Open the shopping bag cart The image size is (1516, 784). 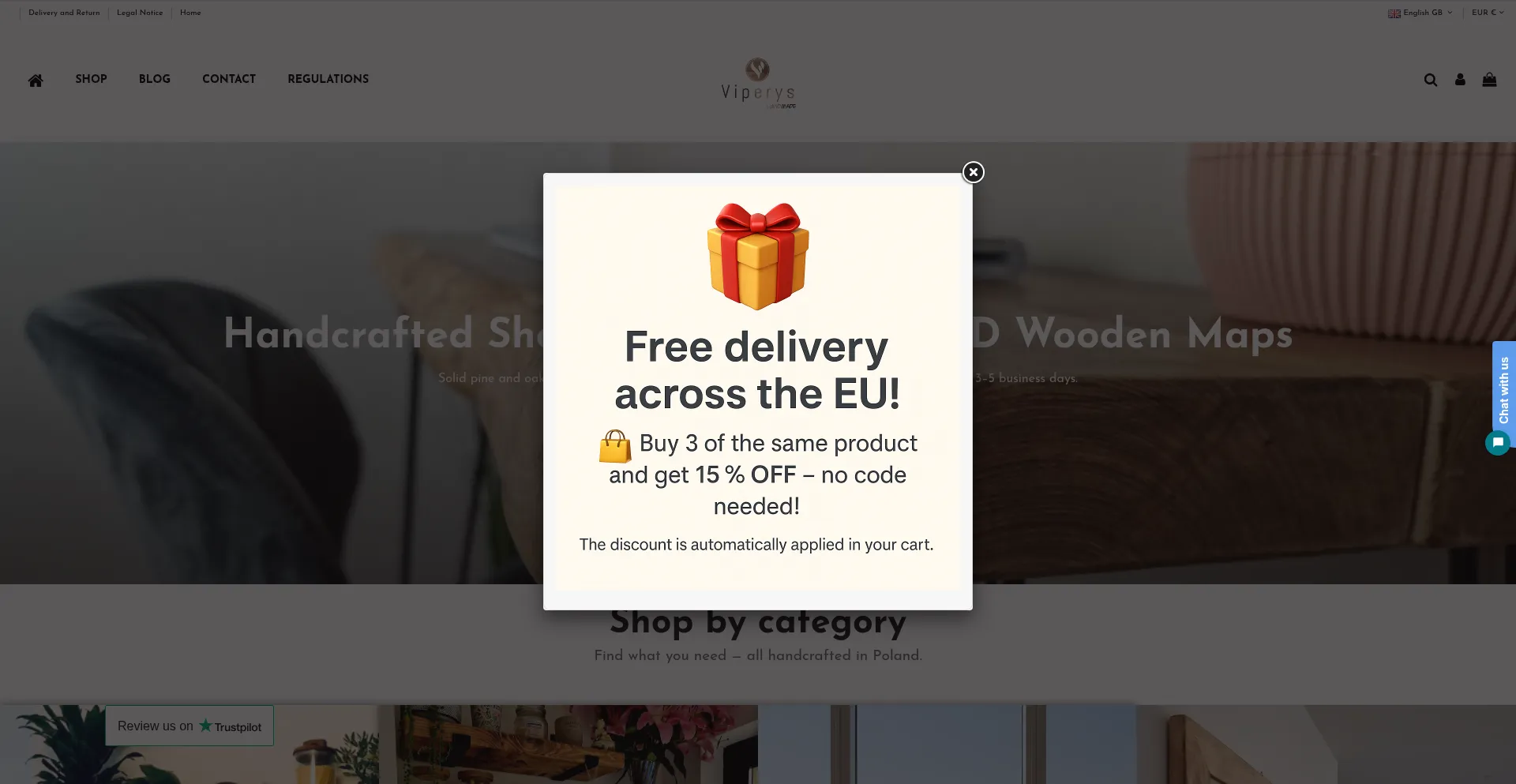(x=1489, y=80)
